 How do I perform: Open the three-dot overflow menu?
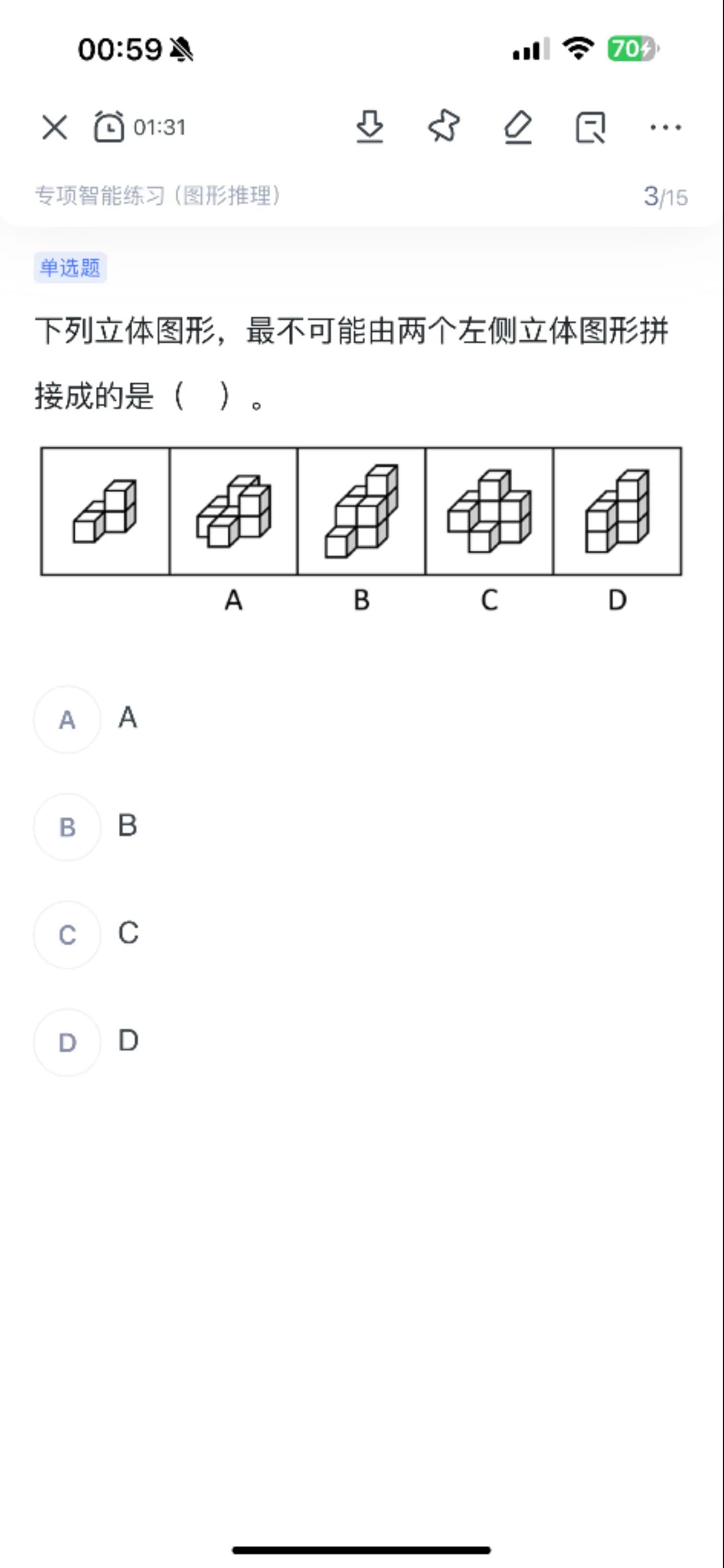pyautogui.click(x=666, y=127)
